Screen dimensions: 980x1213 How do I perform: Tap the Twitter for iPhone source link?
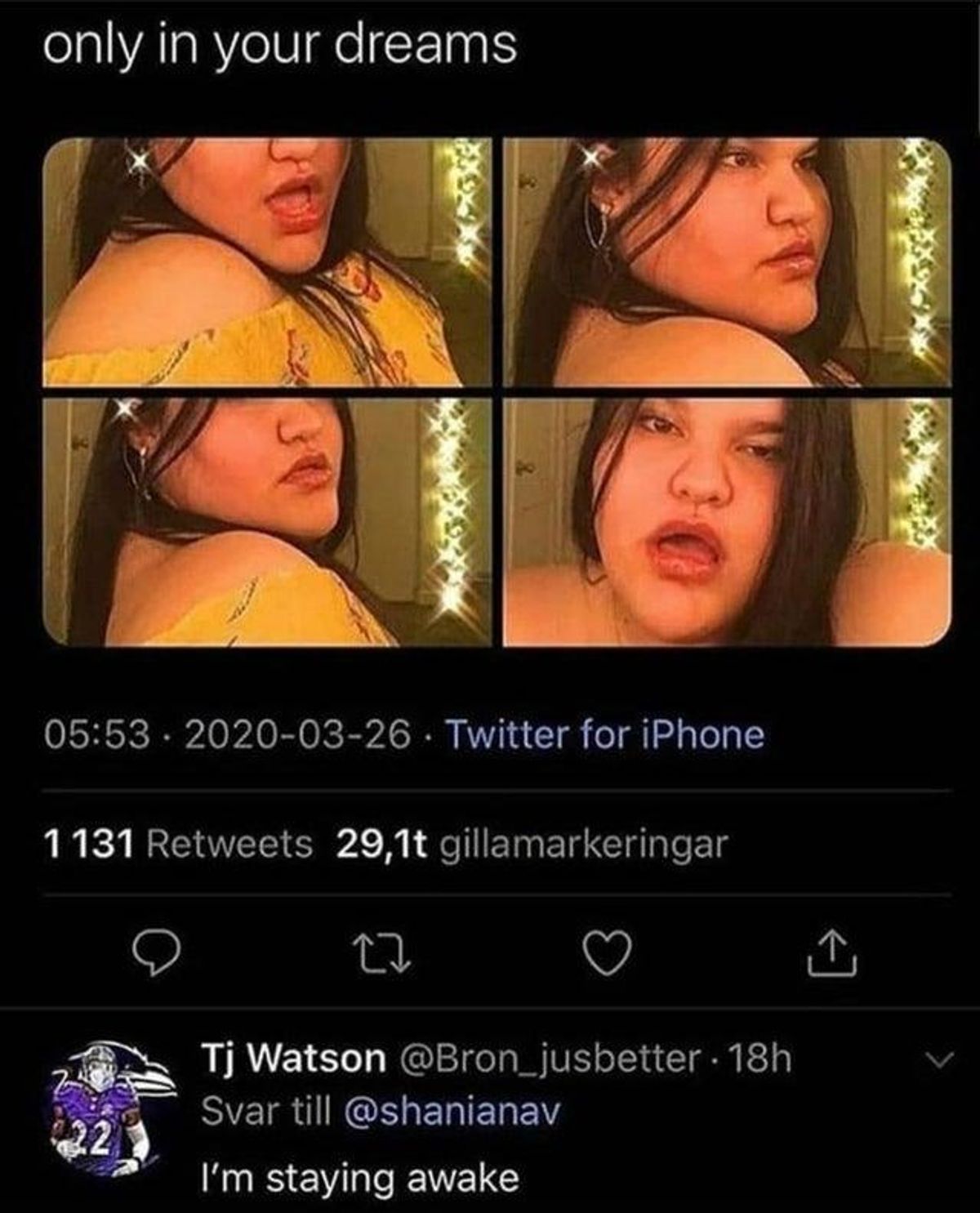click(x=605, y=734)
